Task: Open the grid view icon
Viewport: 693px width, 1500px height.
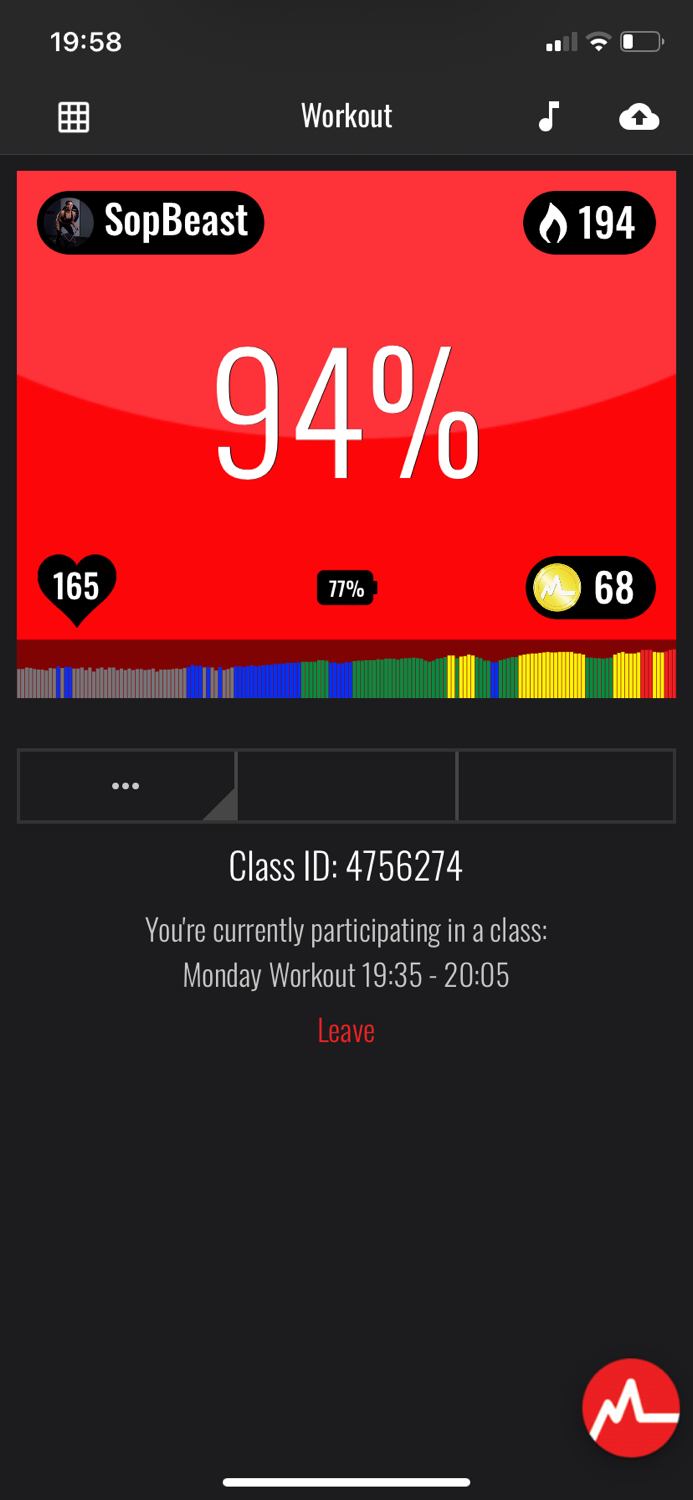Action: (x=73, y=117)
